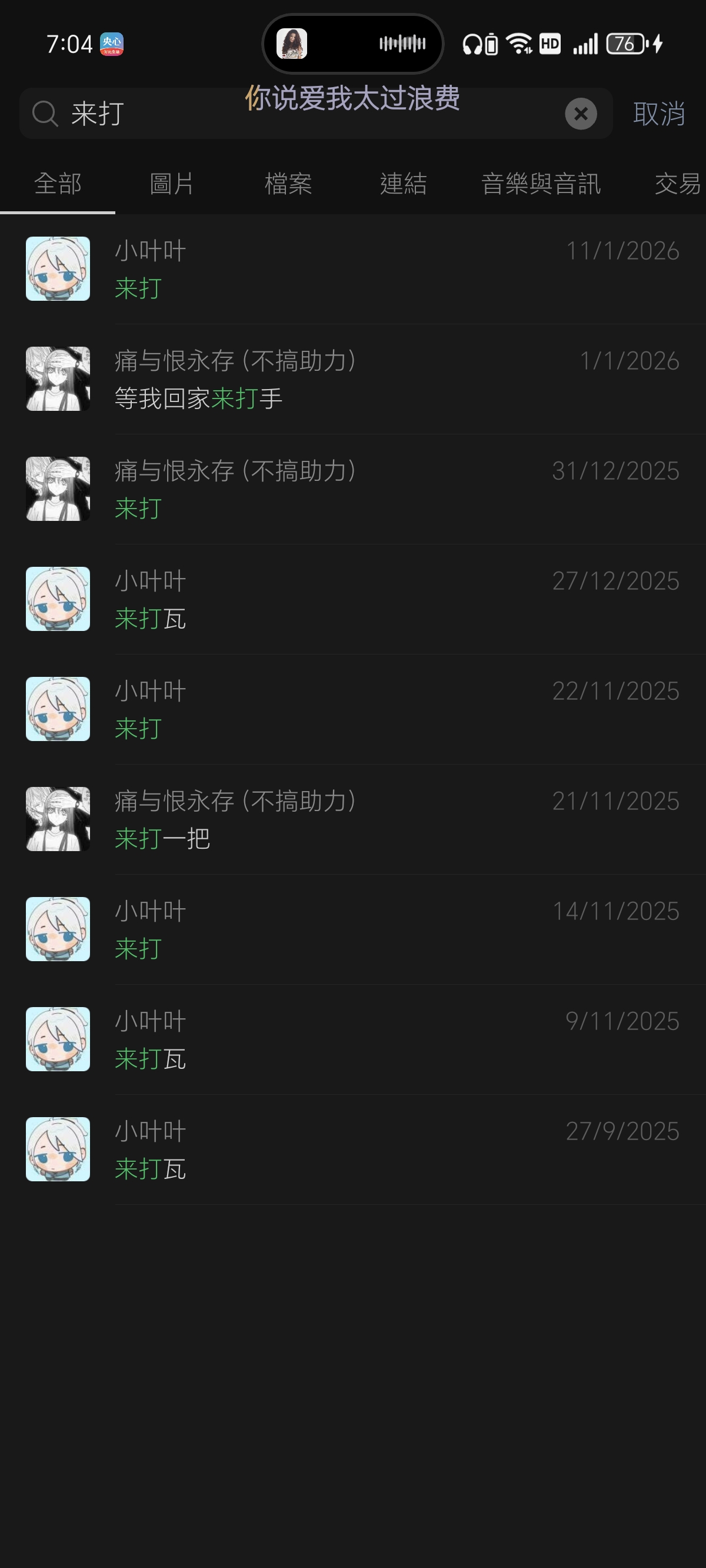Tap the floating lyric 你说爱我太过浪费
706x1568 pixels.
point(353,99)
